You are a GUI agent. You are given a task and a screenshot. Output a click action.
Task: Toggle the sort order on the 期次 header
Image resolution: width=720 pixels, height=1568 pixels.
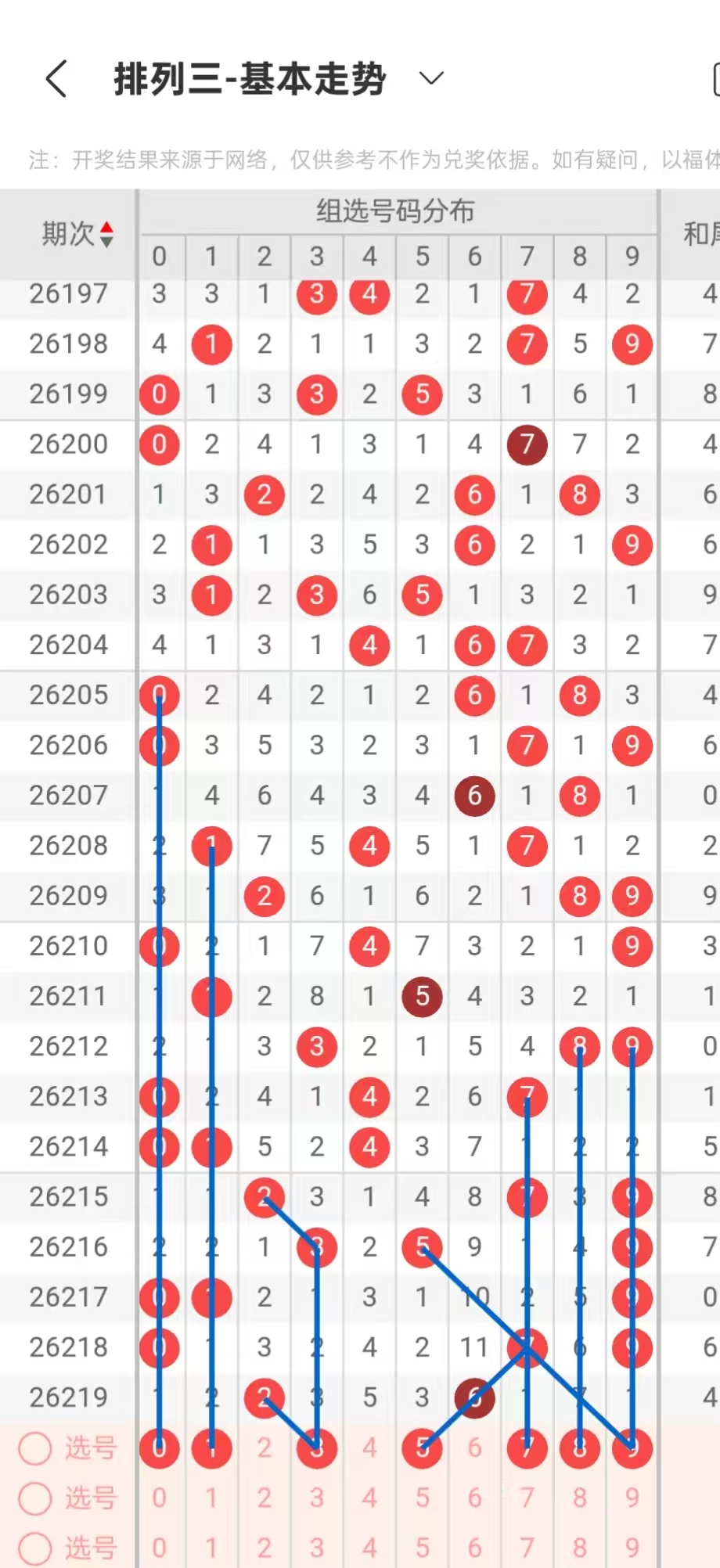(77, 234)
